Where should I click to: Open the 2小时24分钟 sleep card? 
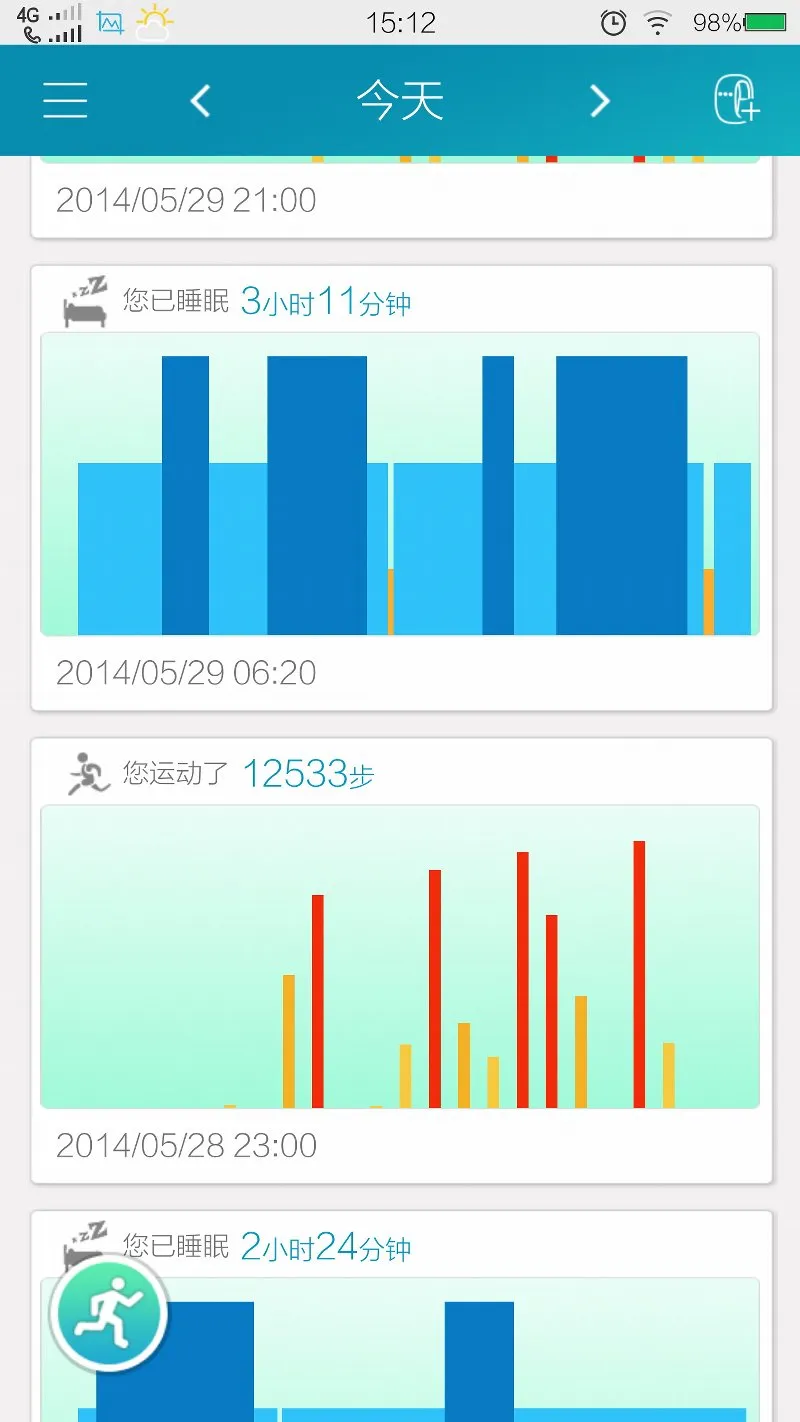(402, 1316)
